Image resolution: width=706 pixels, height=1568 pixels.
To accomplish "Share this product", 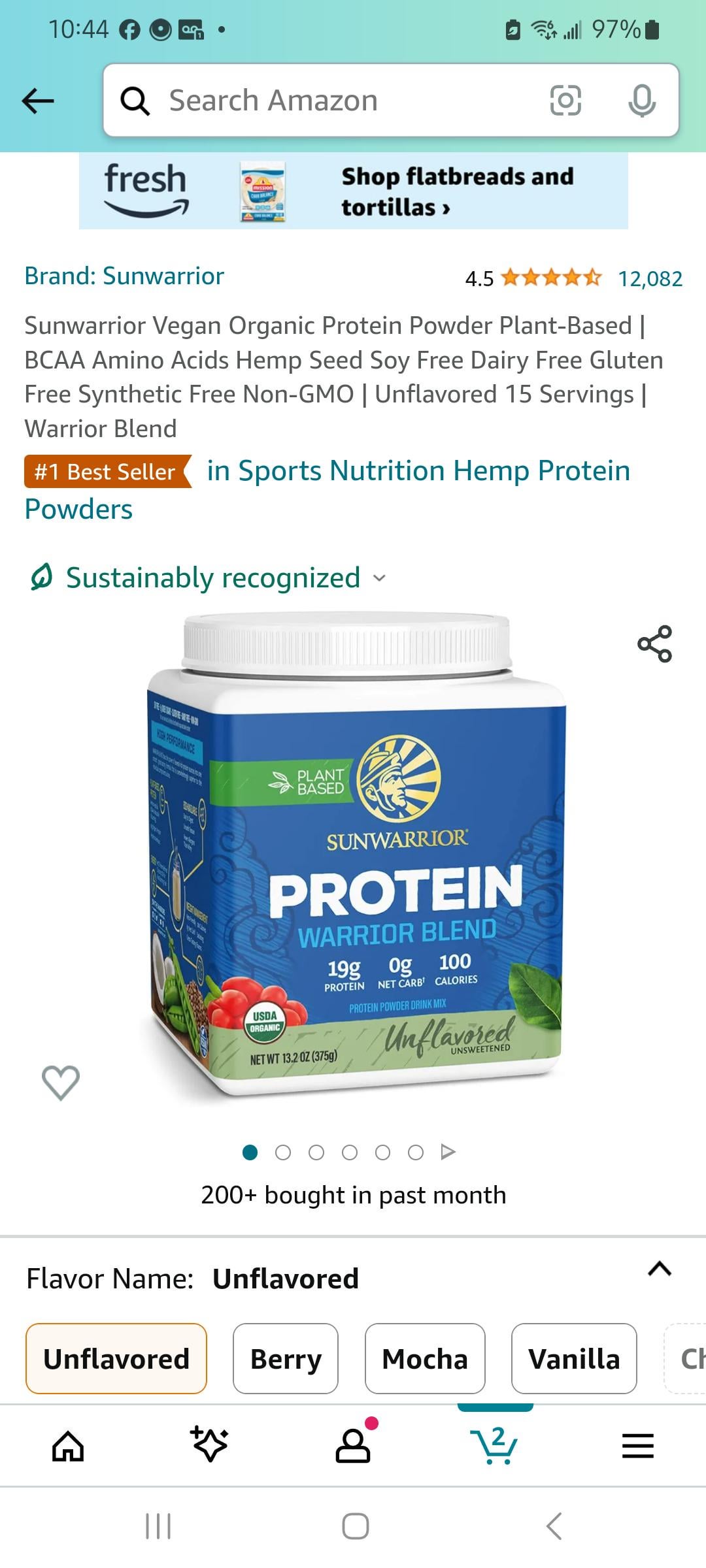I will 654,644.
